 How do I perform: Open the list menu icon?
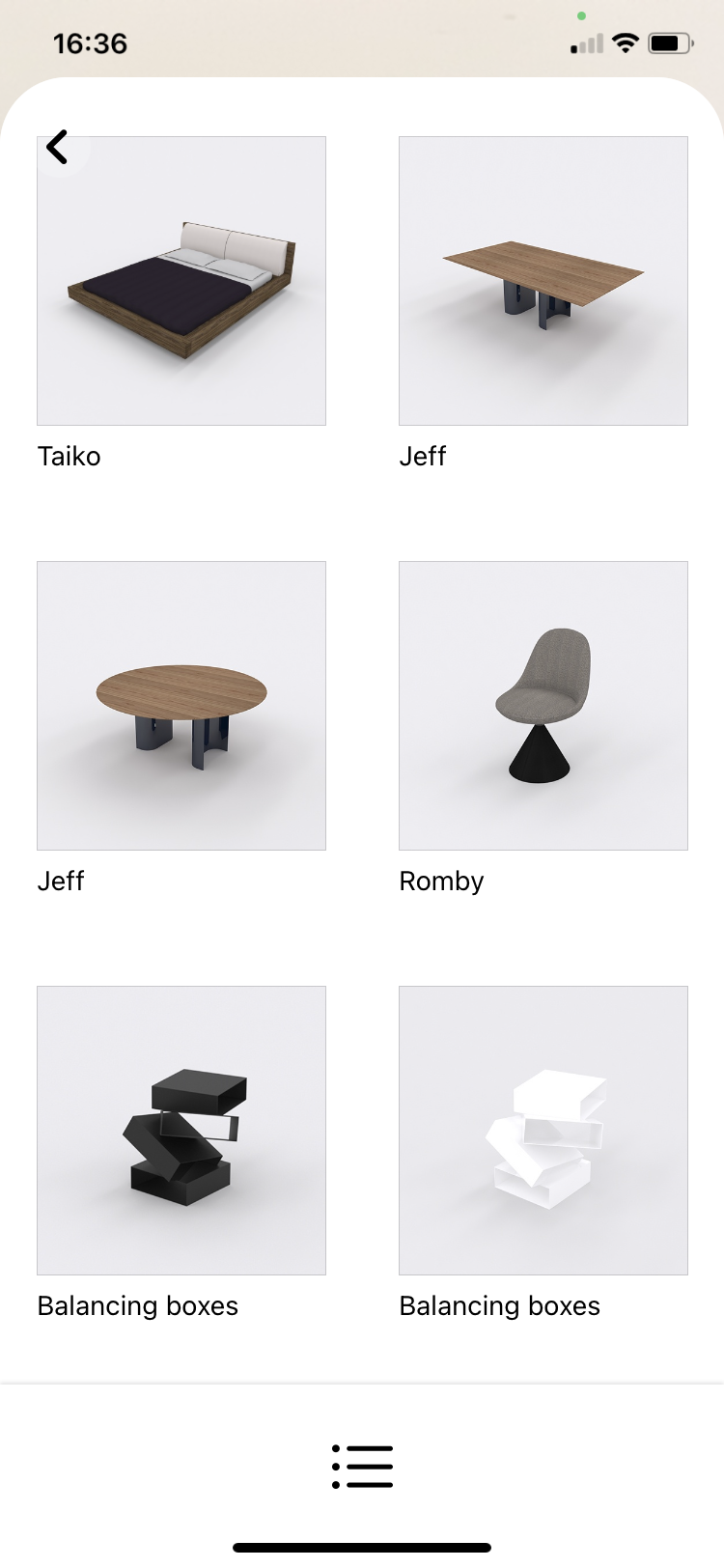362,1466
